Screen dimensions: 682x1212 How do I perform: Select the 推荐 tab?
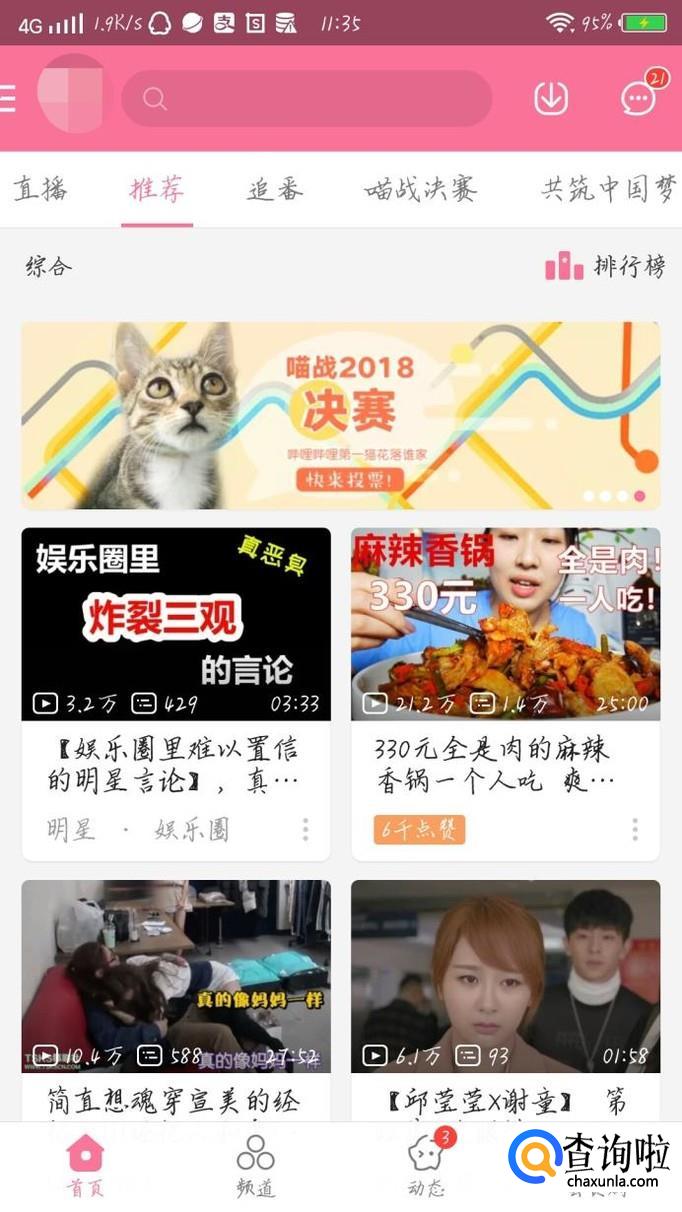(157, 189)
